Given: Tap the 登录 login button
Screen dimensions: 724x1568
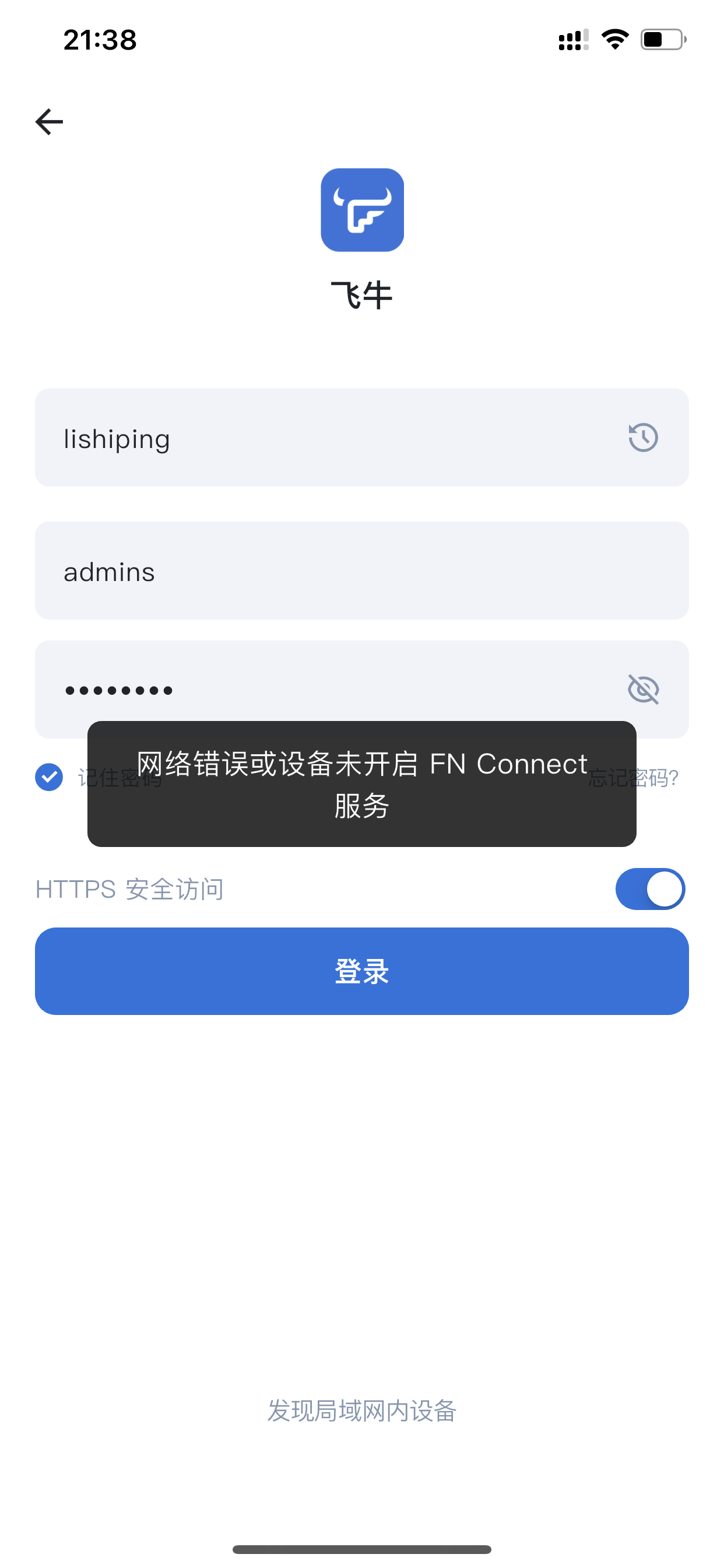Looking at the screenshot, I should (x=361, y=971).
